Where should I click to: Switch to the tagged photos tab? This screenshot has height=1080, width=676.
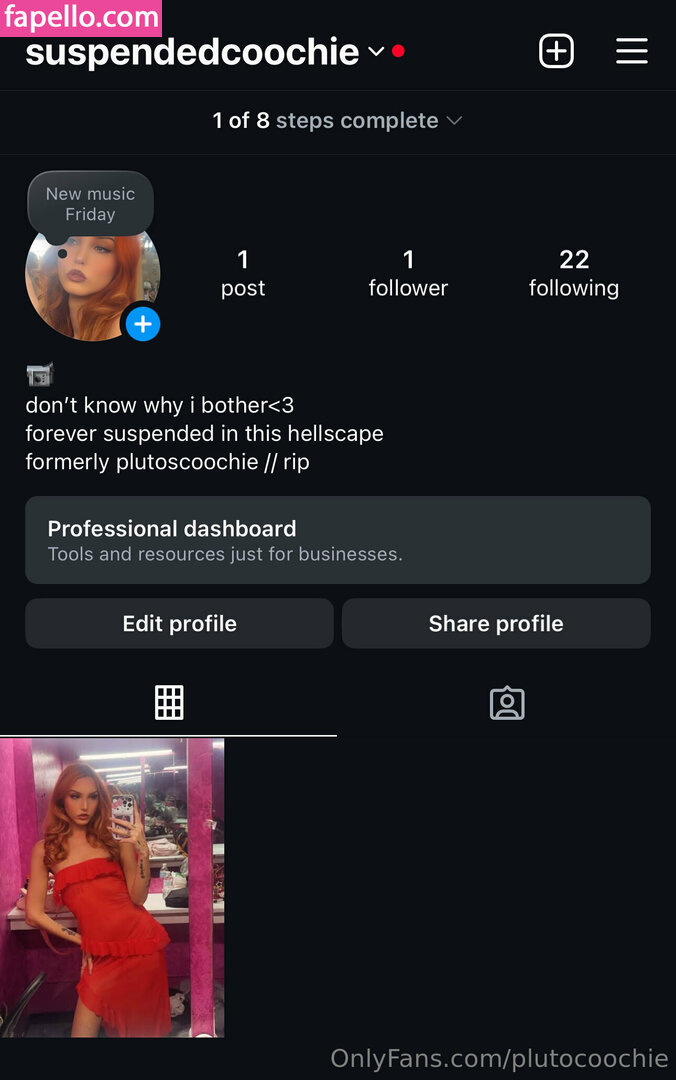[507, 703]
